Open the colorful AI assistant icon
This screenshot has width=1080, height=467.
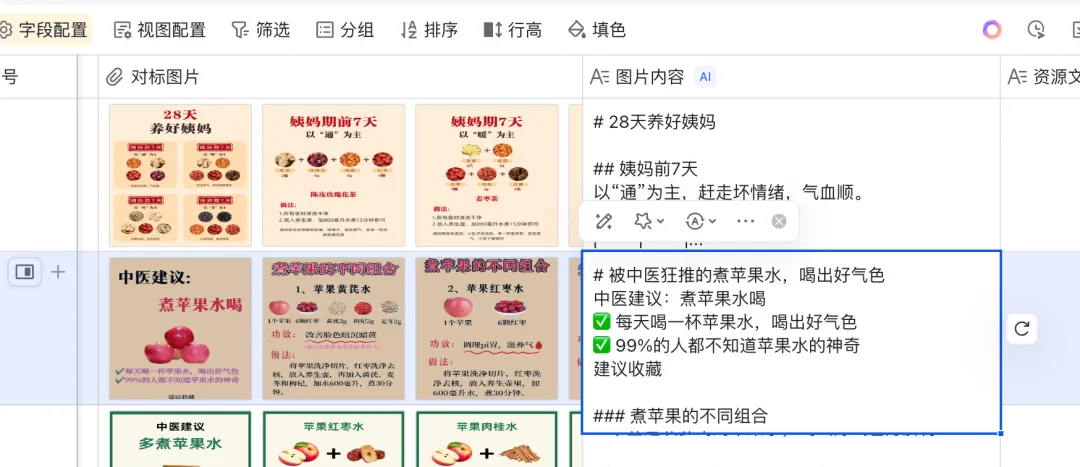(991, 30)
